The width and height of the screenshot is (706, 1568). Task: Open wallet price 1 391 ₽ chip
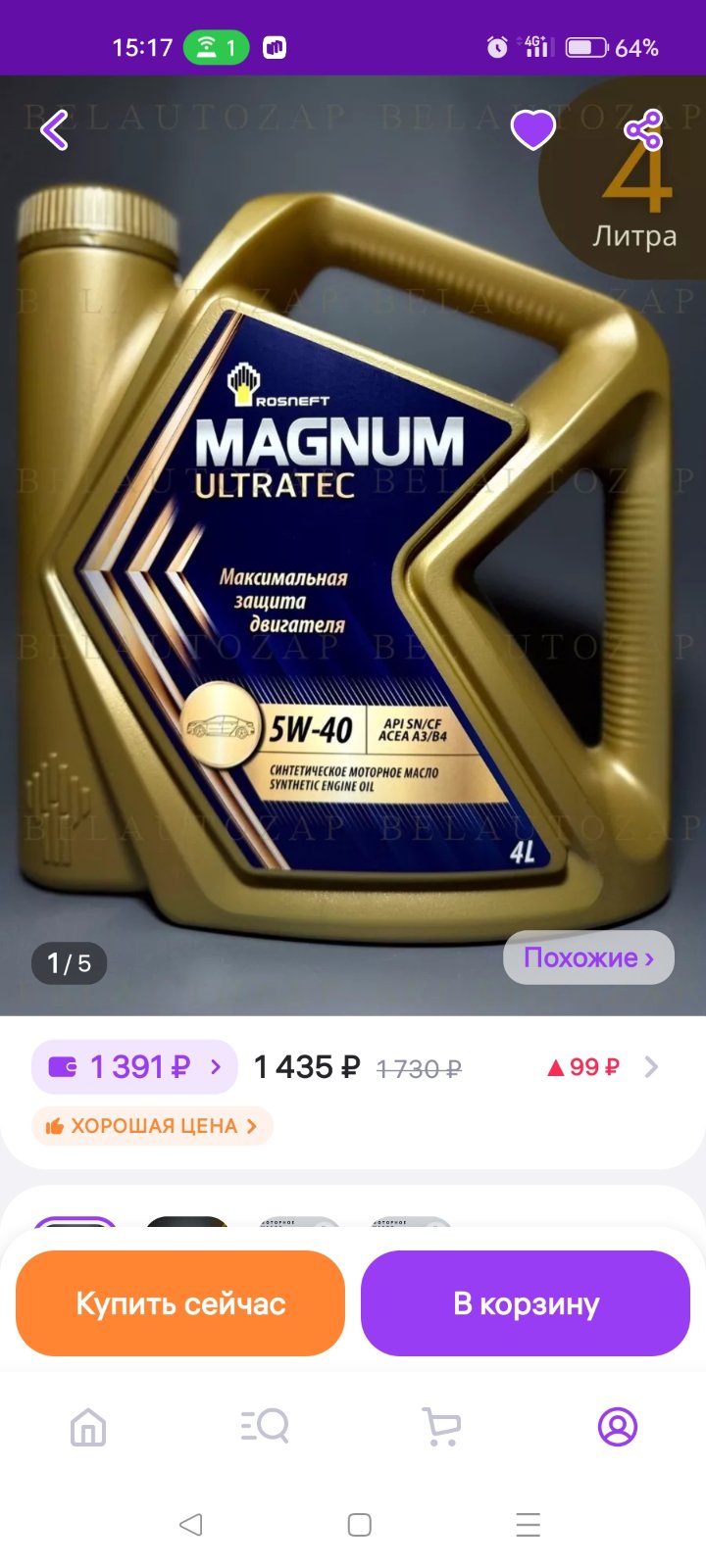pyautogui.click(x=134, y=1066)
